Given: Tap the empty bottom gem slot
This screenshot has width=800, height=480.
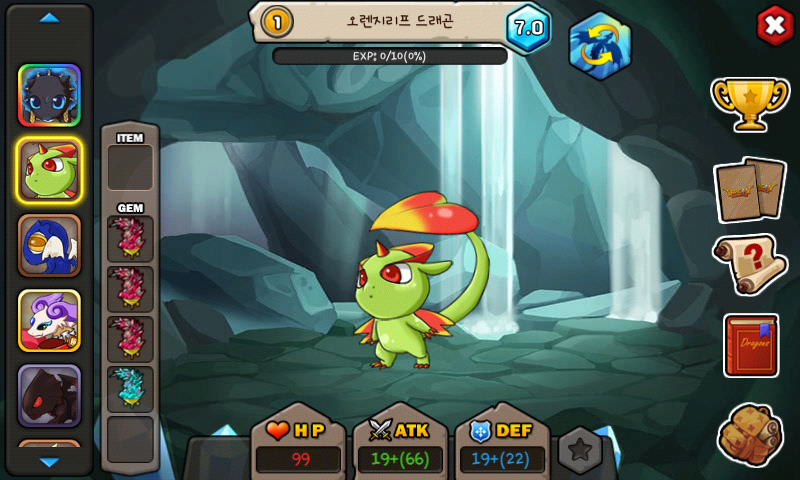Looking at the screenshot, I should coord(130,439).
